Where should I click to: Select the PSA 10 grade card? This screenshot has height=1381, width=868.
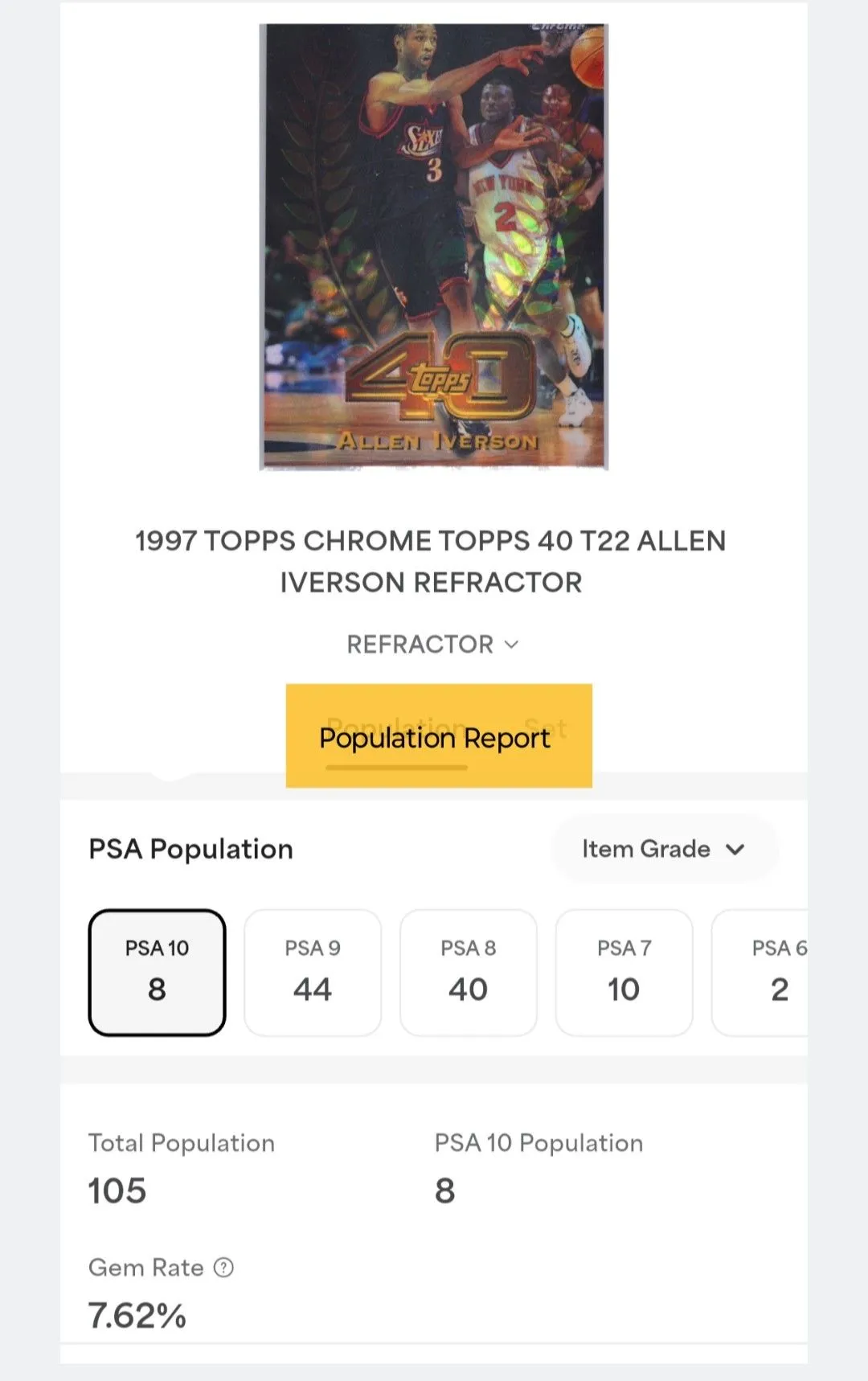coord(157,973)
